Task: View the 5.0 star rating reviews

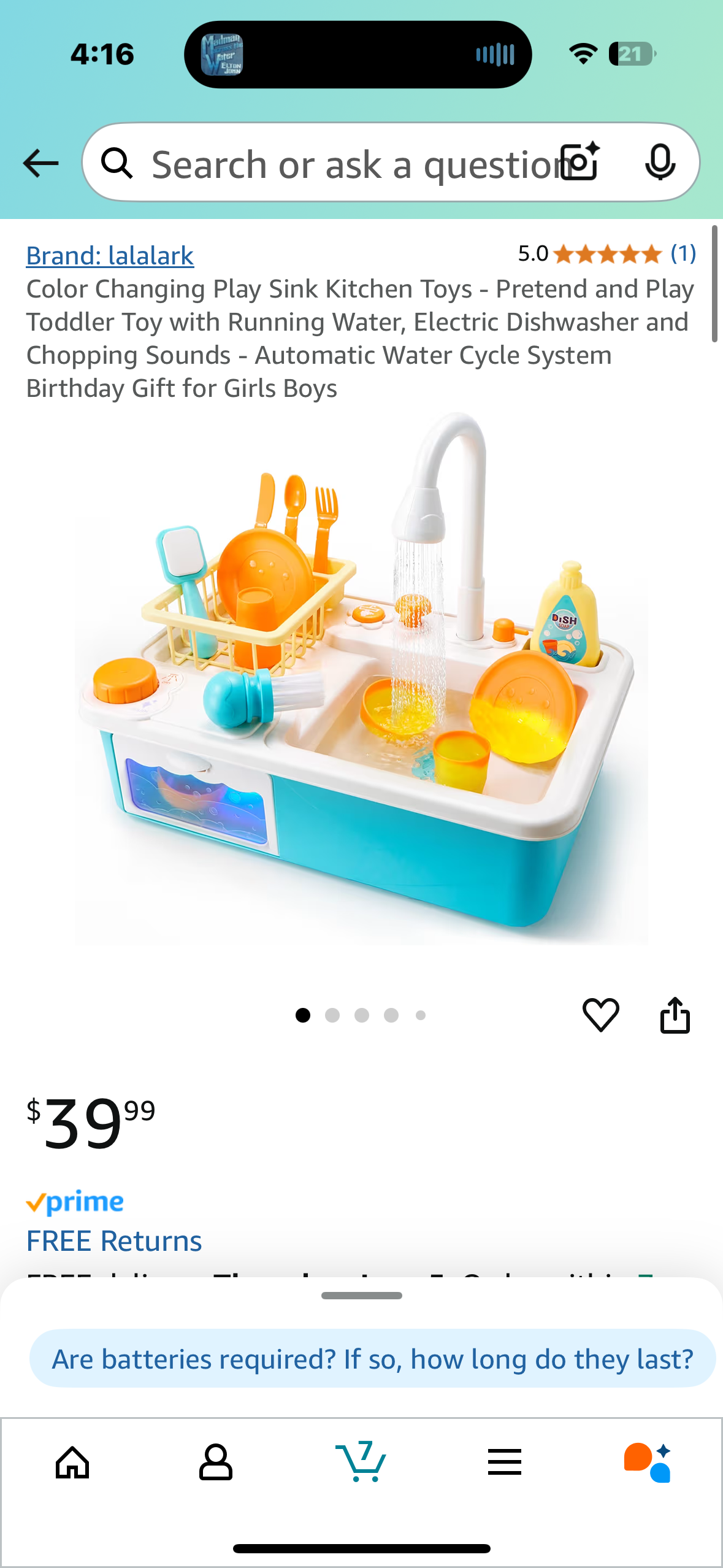Action: (x=606, y=253)
